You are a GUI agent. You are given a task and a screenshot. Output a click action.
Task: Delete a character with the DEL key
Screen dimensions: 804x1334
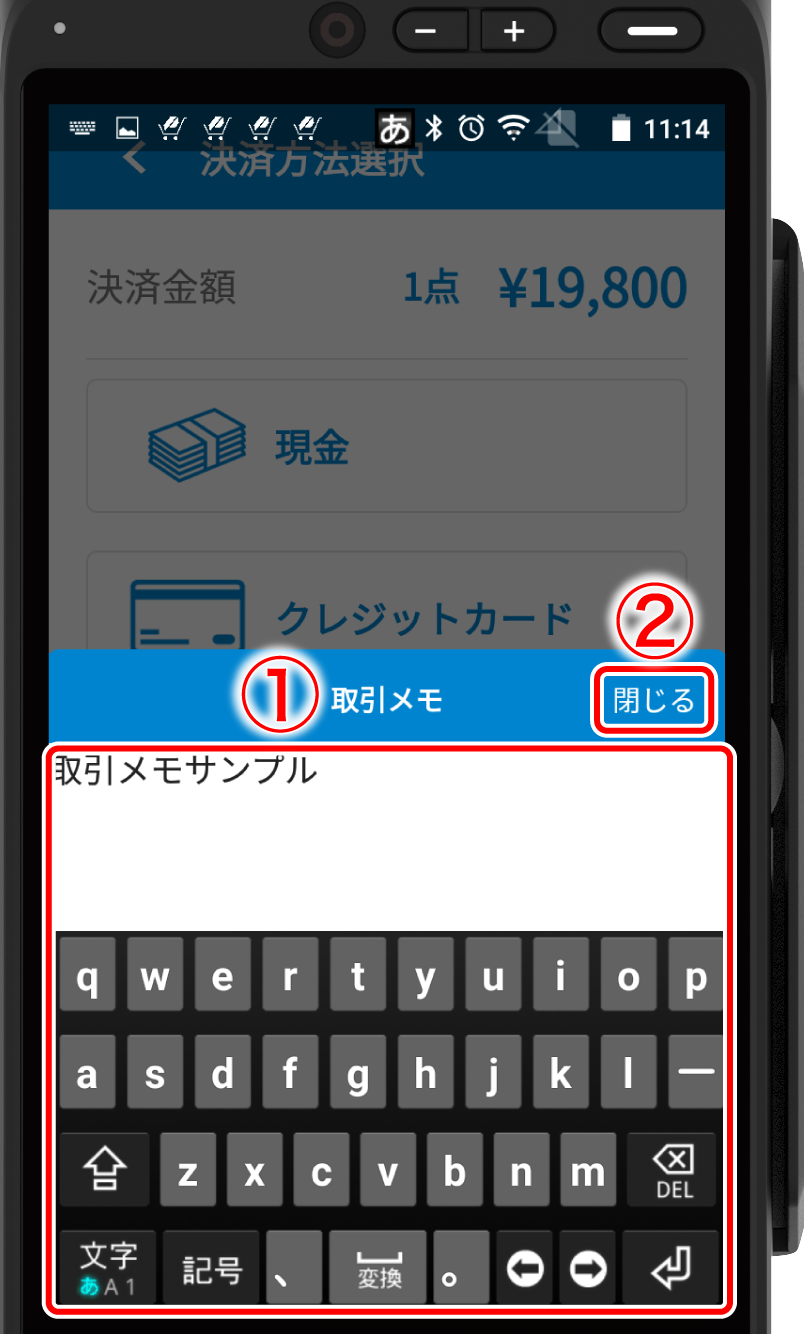click(673, 1171)
